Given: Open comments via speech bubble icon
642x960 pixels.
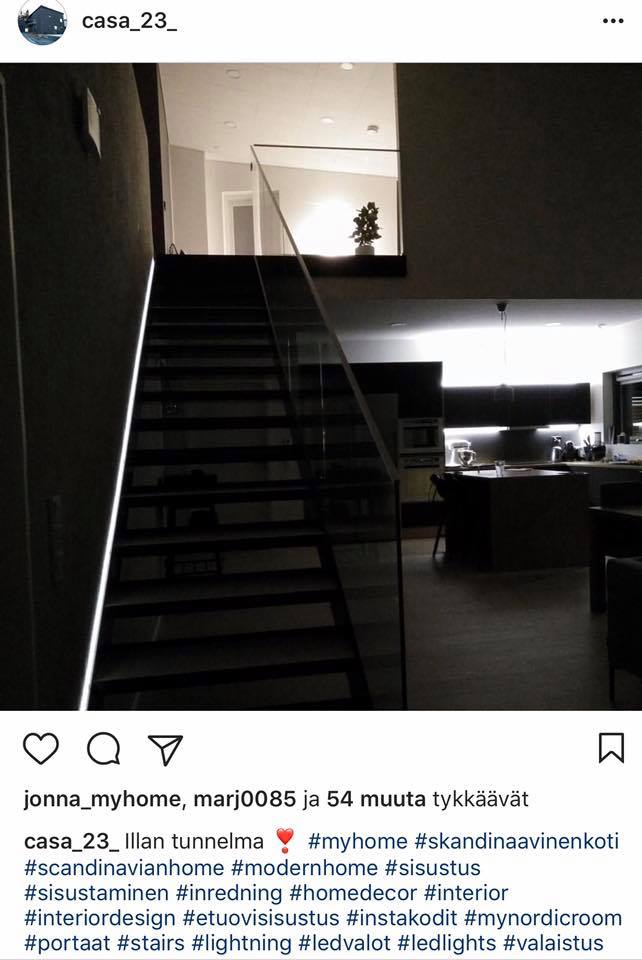Looking at the screenshot, I should coord(103,748).
